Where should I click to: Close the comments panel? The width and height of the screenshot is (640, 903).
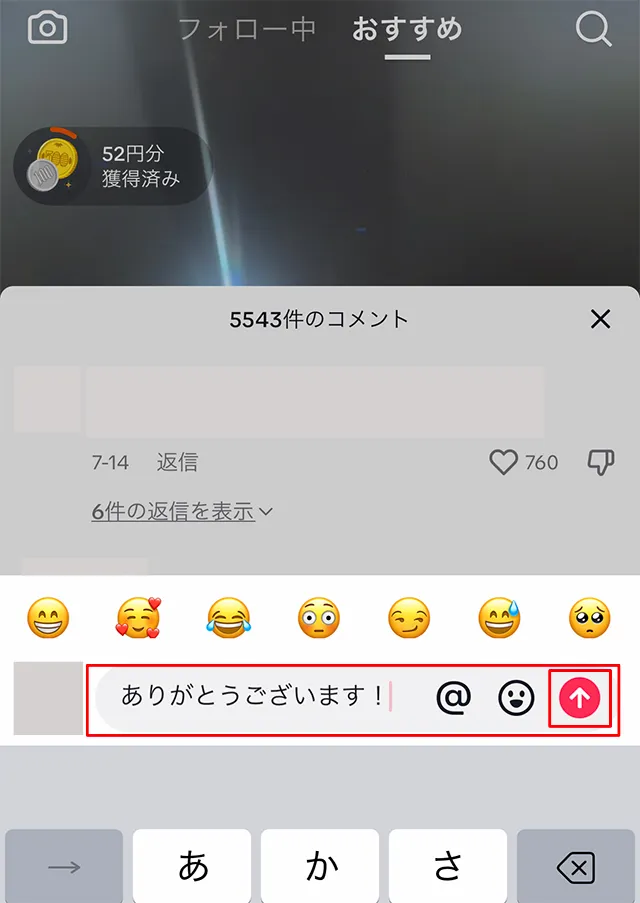[x=600, y=319]
